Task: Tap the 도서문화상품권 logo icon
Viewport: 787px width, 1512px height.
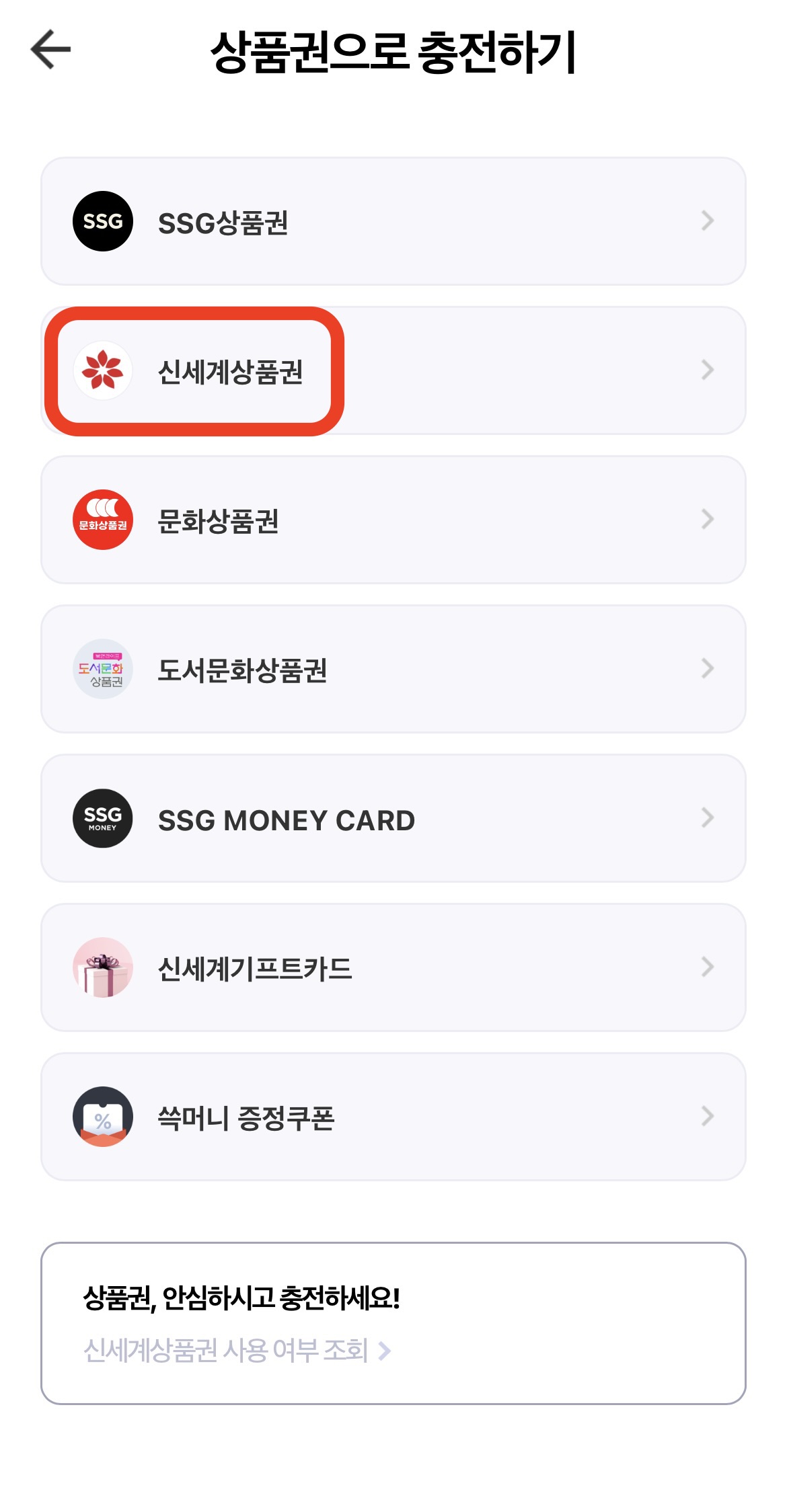Action: [x=102, y=669]
